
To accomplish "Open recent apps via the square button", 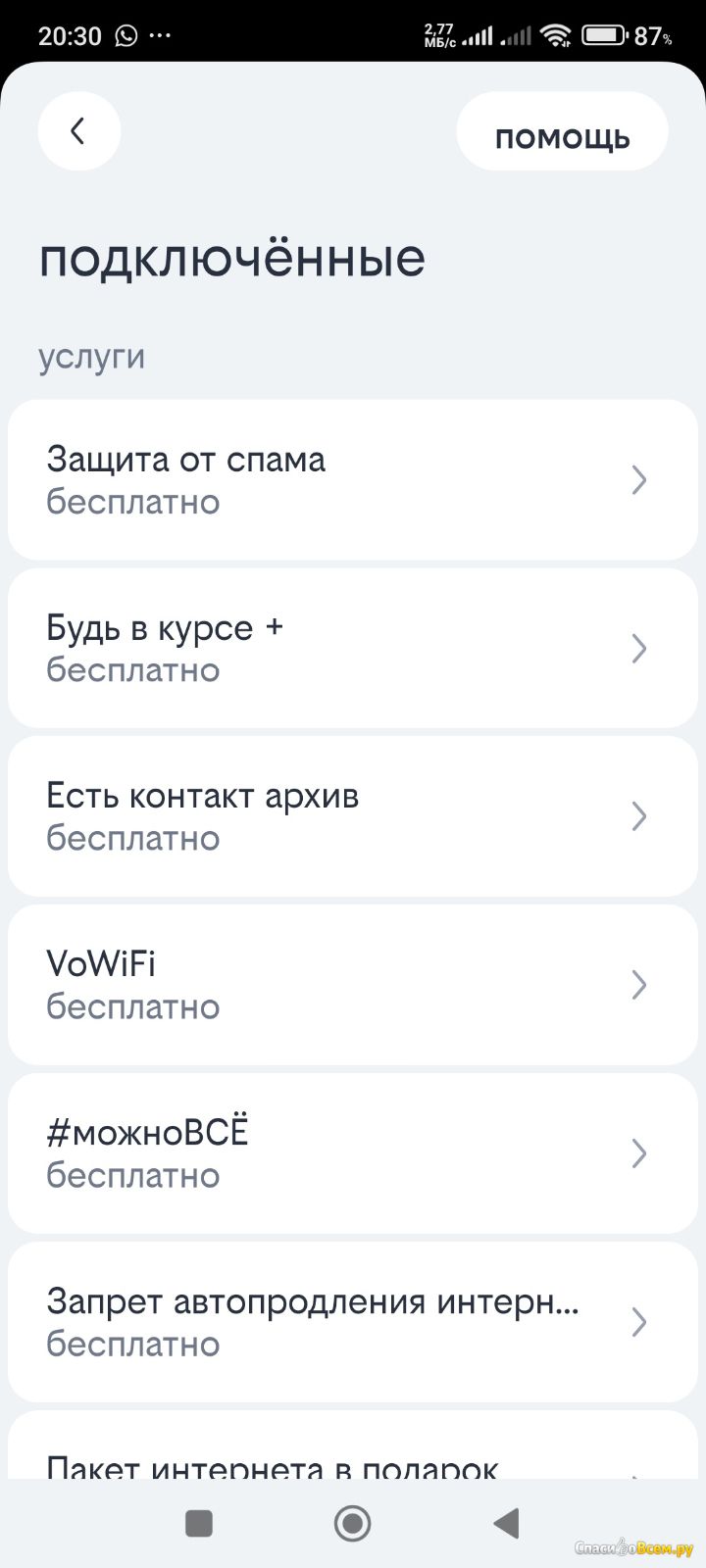I will [199, 1523].
